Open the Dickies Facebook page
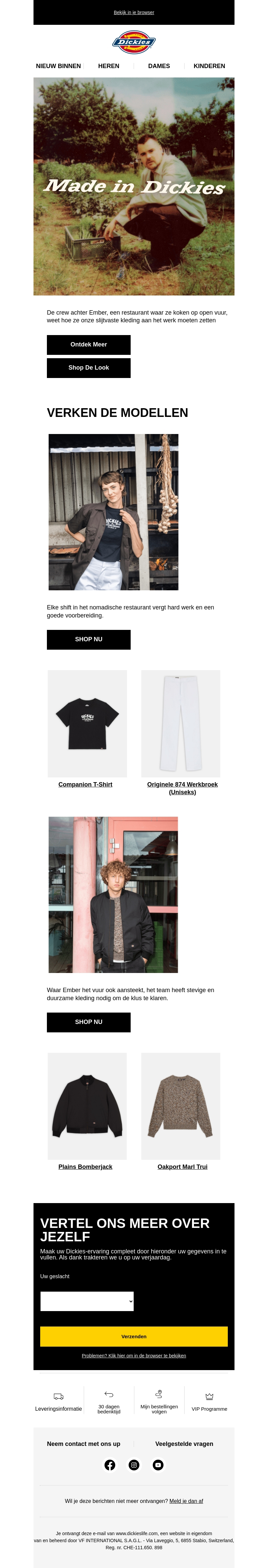Image resolution: width=268 pixels, height=1568 pixels. 110,1465
